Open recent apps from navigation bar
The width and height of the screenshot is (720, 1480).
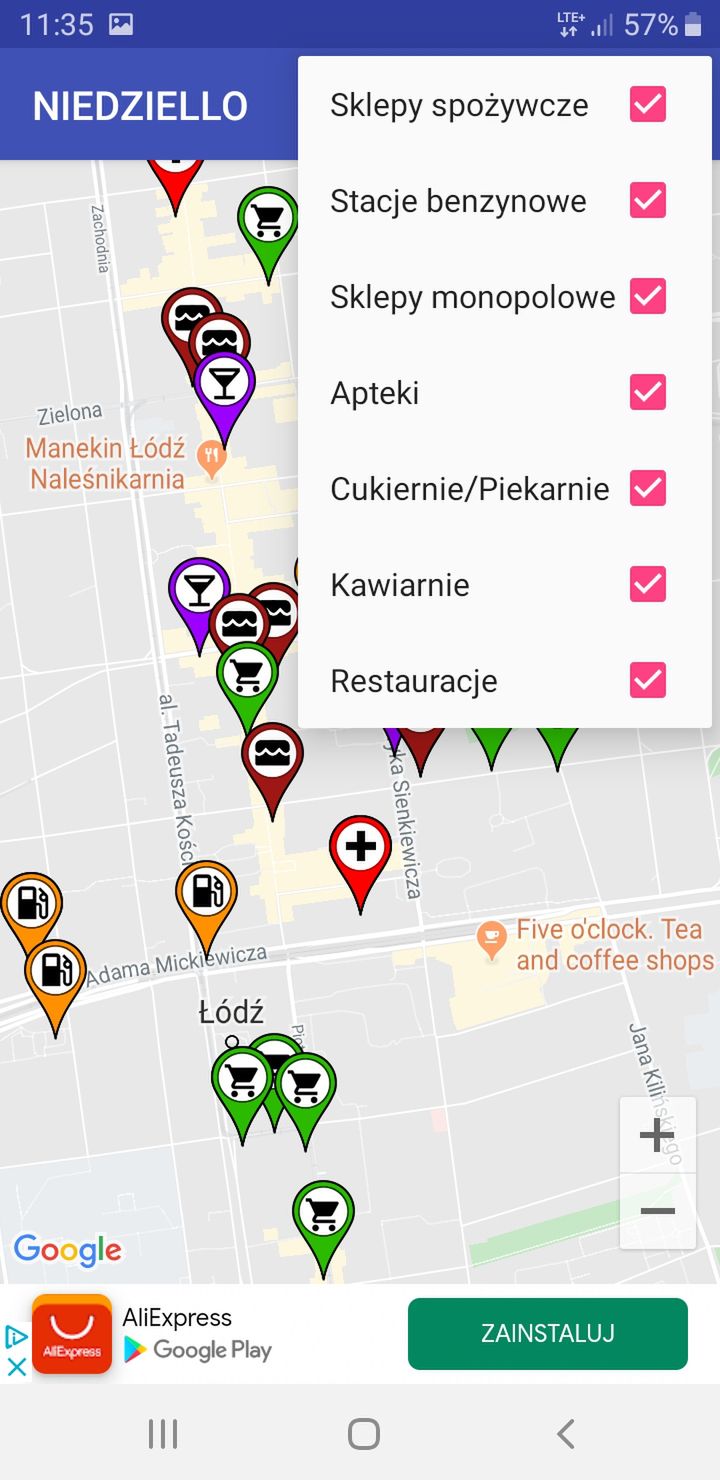pos(163,1434)
